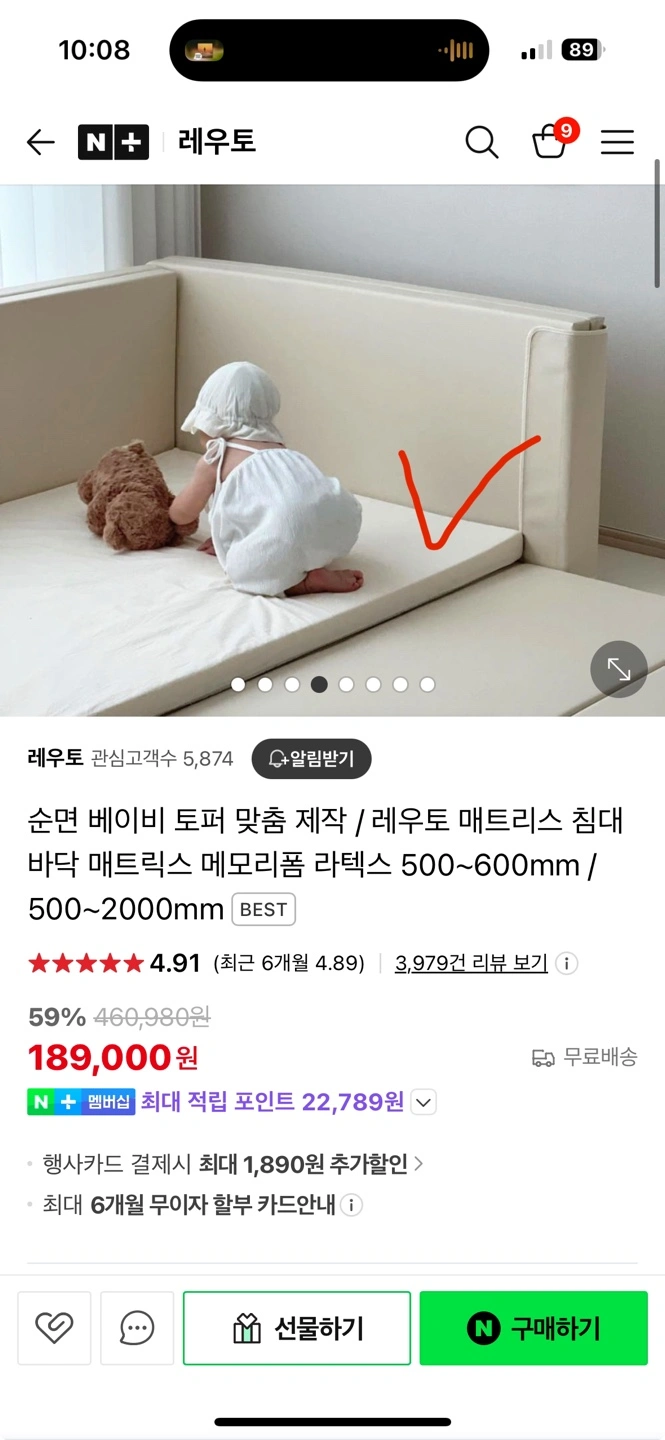The width and height of the screenshot is (665, 1440).
Task: Open the shopping cart with 9 items
Action: pos(551,142)
